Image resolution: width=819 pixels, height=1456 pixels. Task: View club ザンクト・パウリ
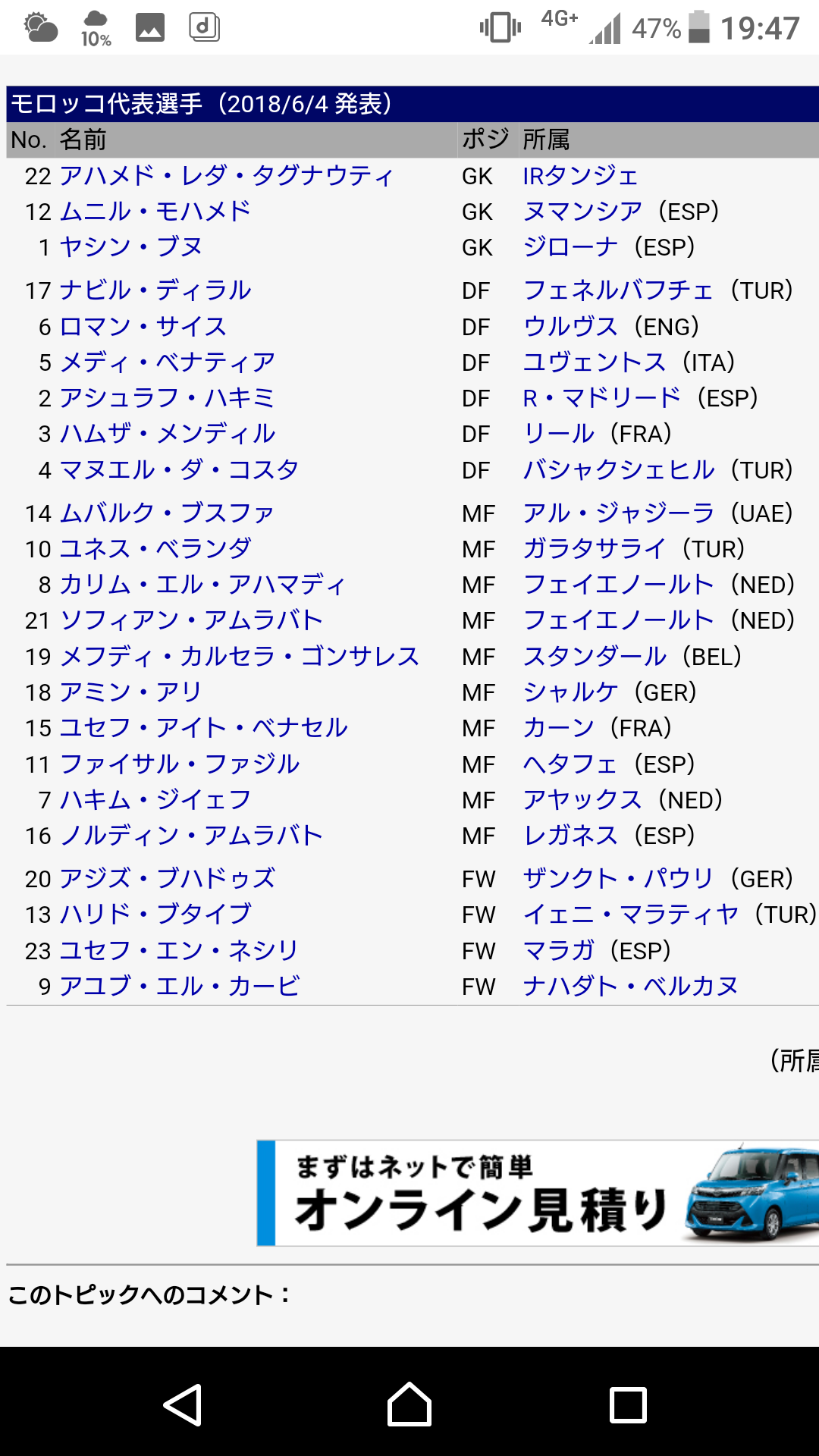click(x=618, y=879)
